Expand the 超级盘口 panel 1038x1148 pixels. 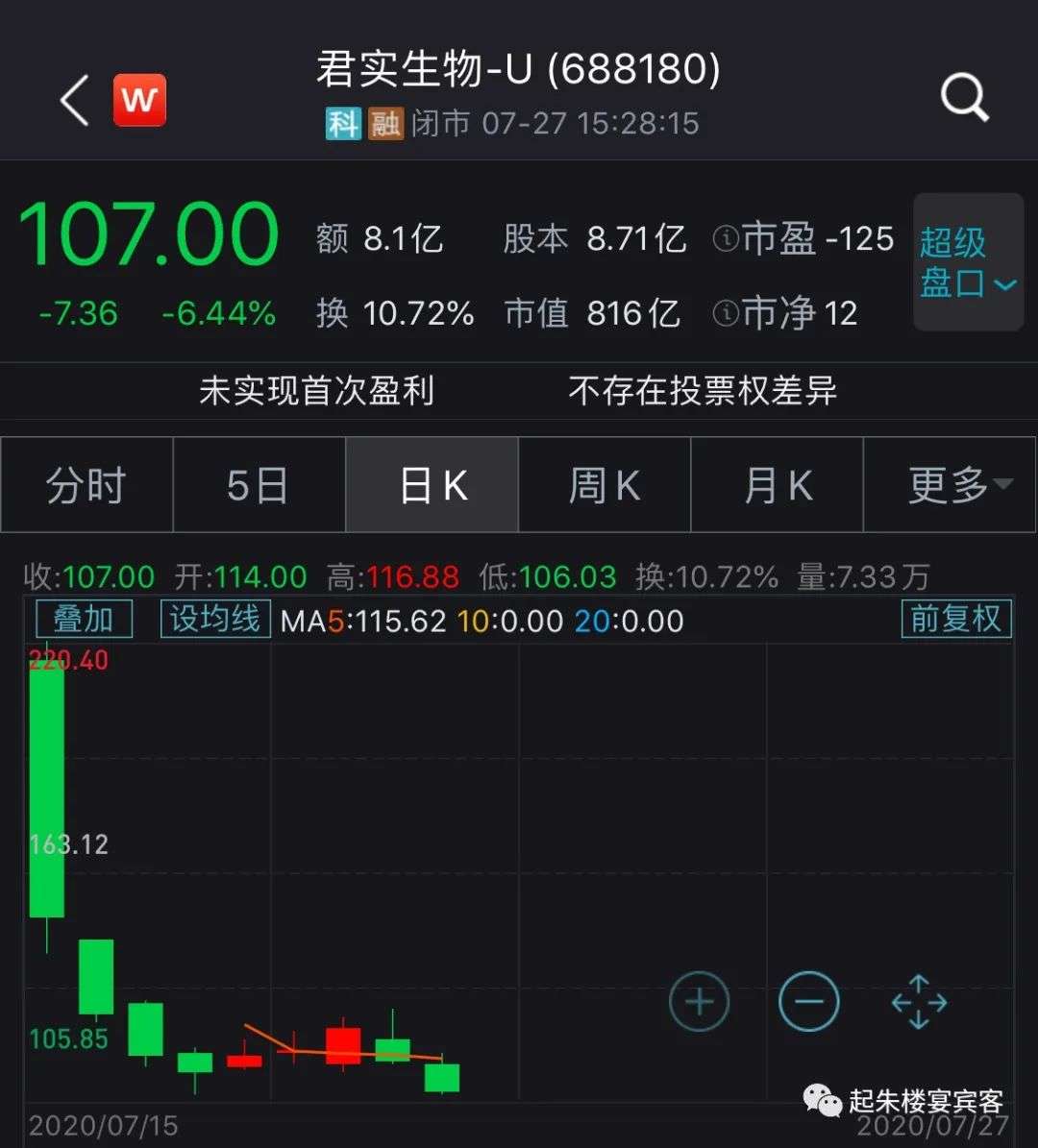[x=967, y=262]
